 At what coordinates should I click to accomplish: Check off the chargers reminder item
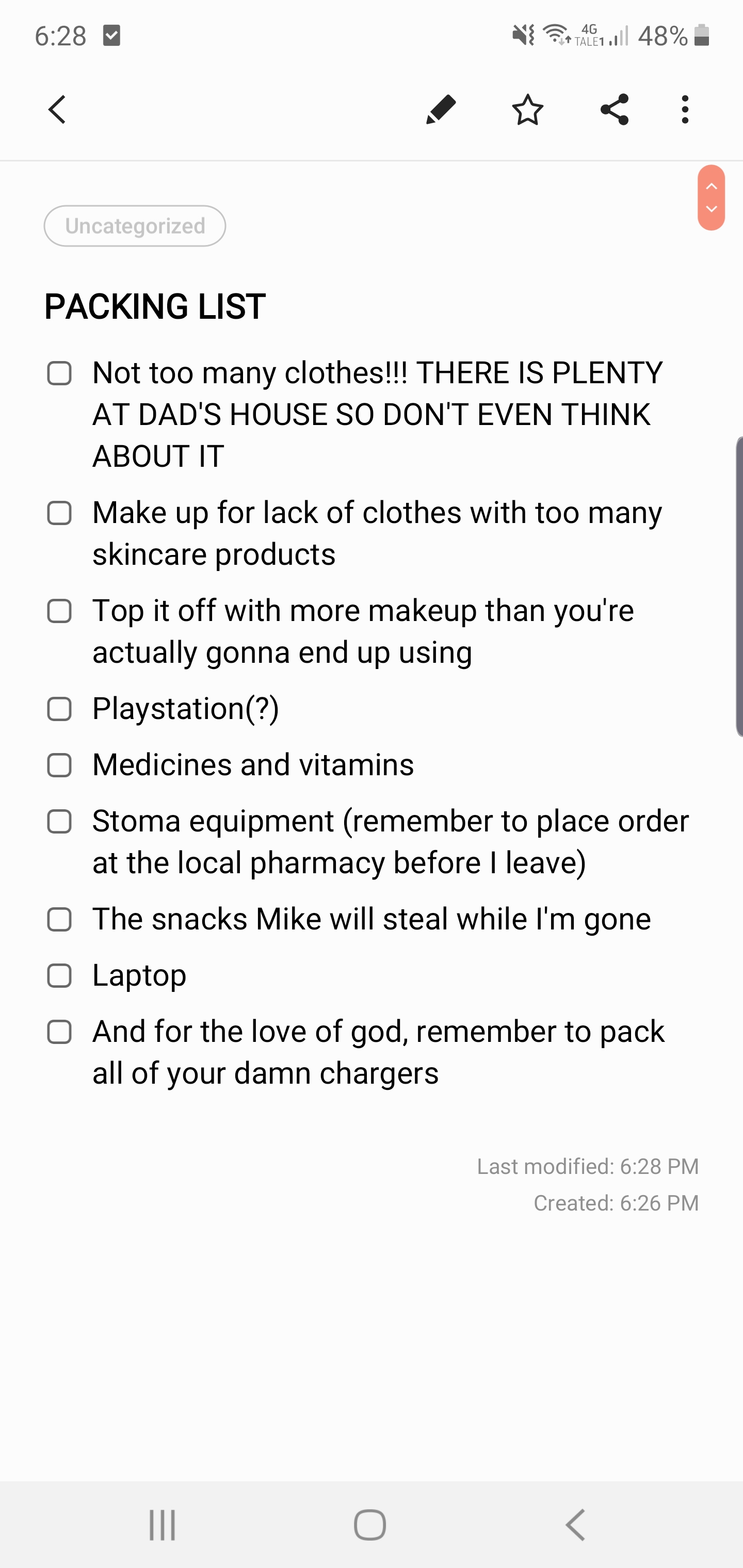pos(60,1032)
